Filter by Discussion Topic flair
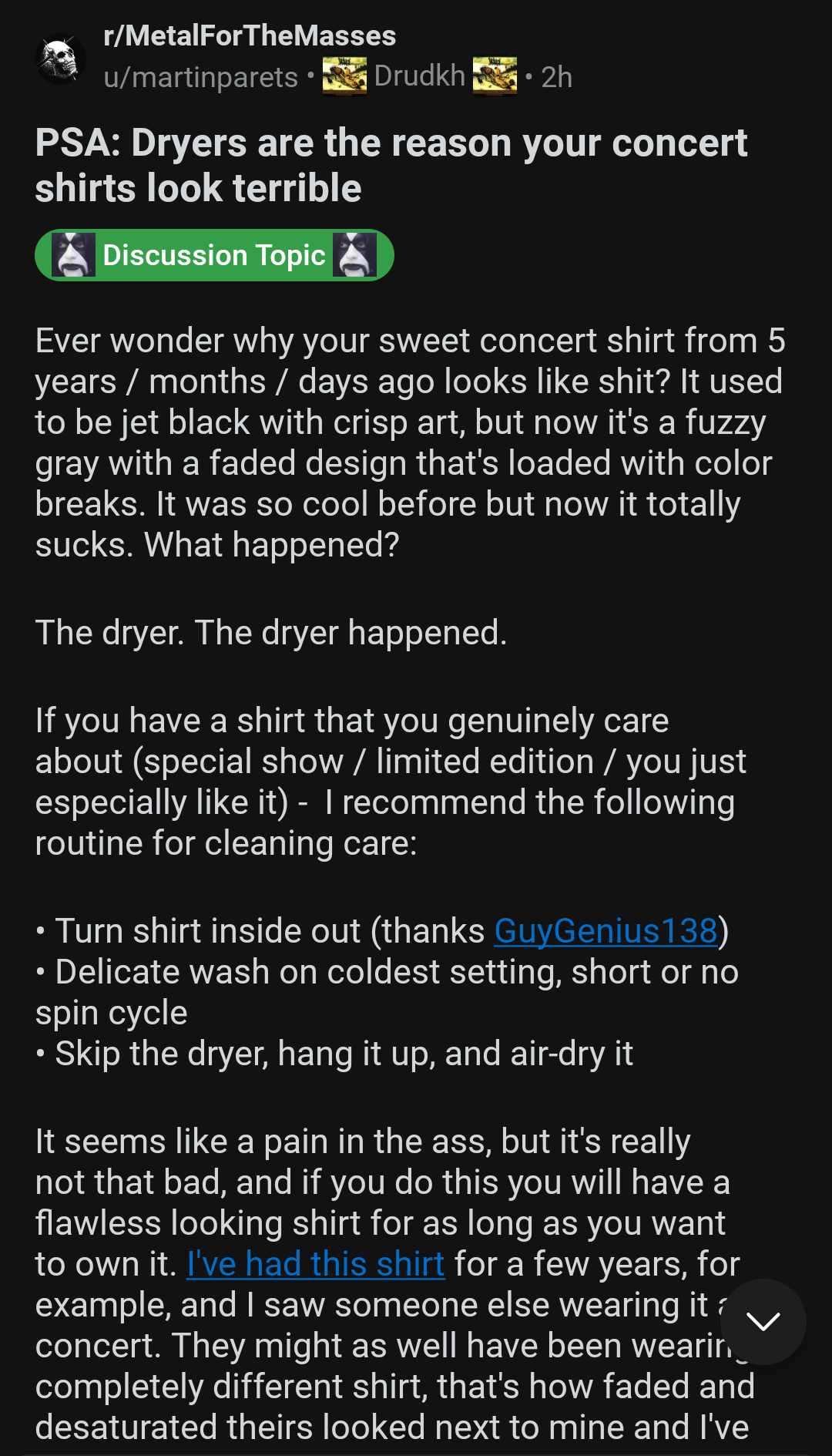832x1456 pixels. click(214, 255)
